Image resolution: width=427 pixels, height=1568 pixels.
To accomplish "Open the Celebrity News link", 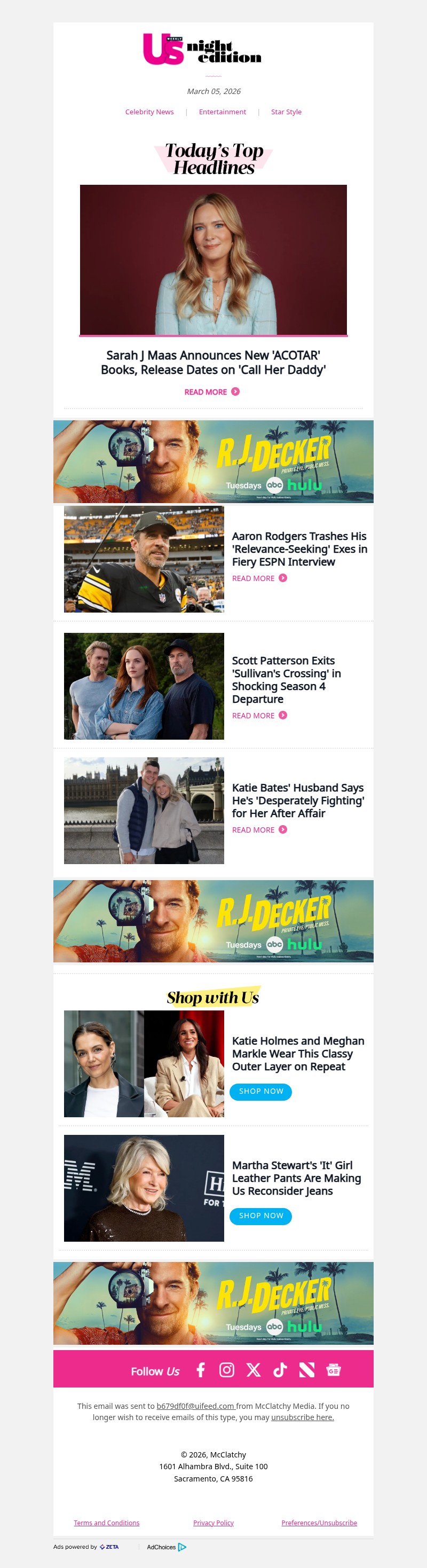I will point(149,112).
